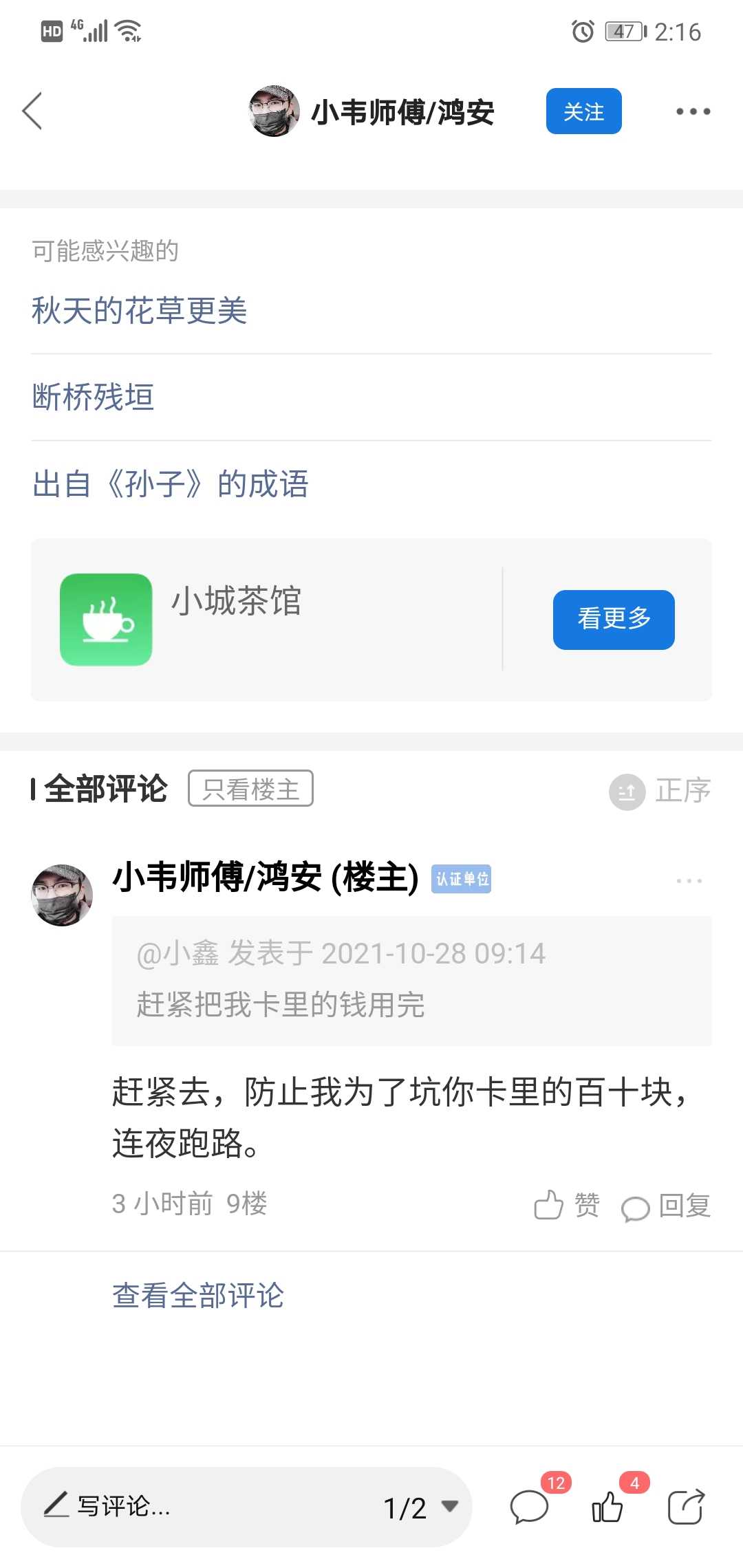This screenshot has width=743, height=1568.
Task: Filter comments with 只看楼主
Action: (250, 788)
